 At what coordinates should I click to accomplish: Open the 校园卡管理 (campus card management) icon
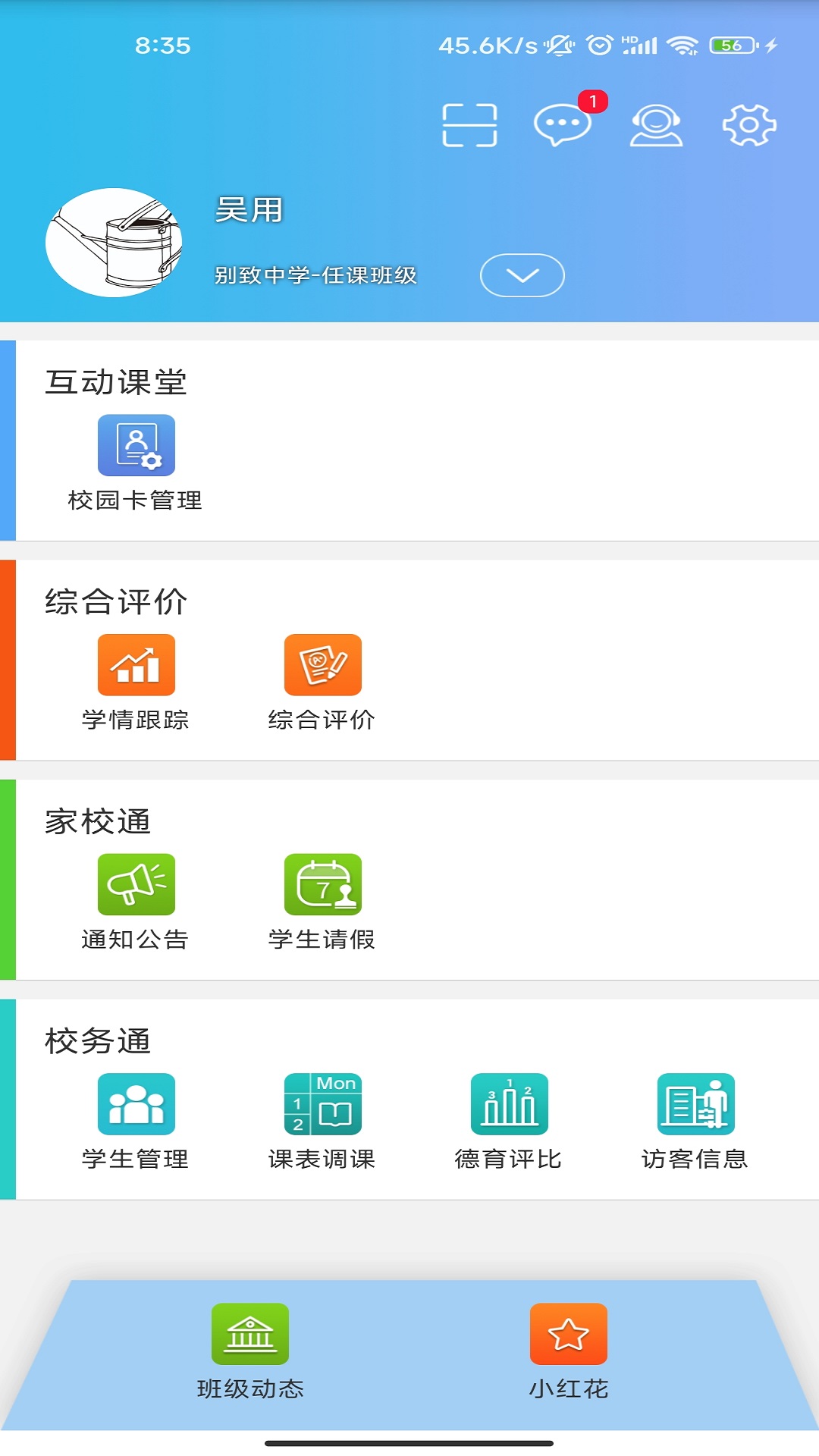pos(136,447)
